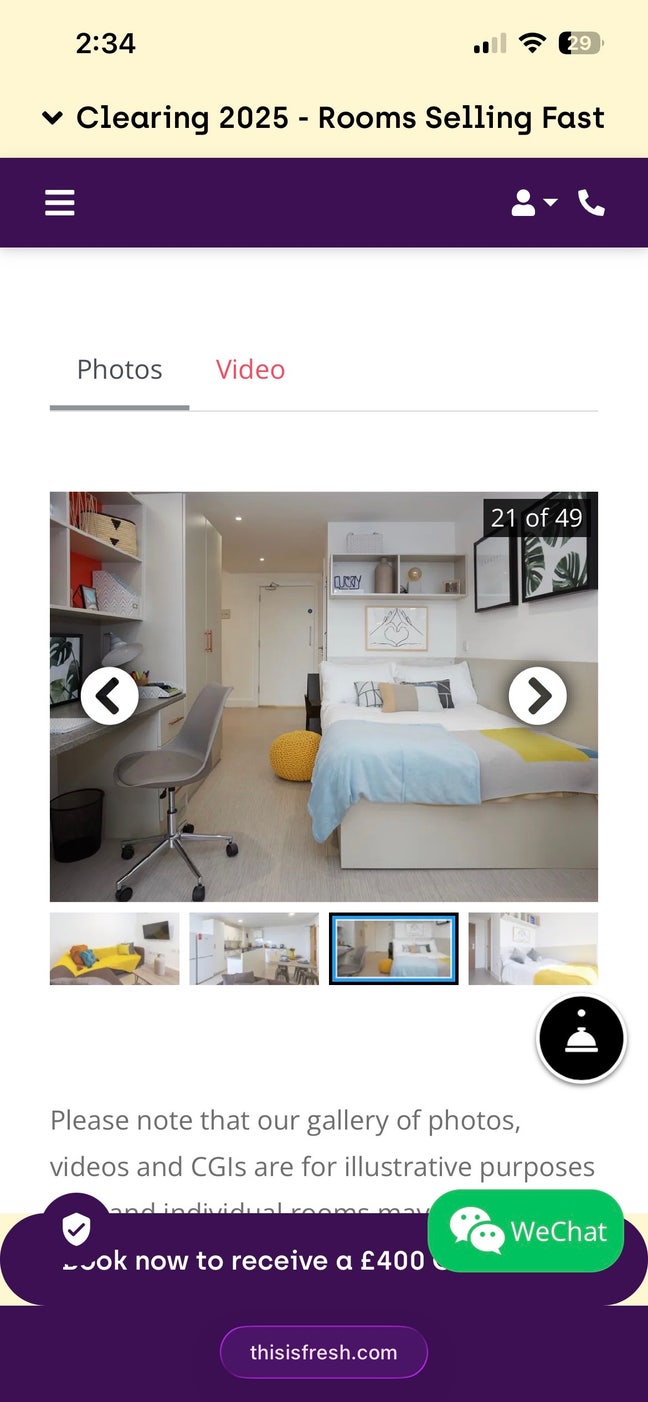The width and height of the screenshot is (648, 1402).
Task: Select the kitchen thumbnail photo
Action: pos(254,948)
